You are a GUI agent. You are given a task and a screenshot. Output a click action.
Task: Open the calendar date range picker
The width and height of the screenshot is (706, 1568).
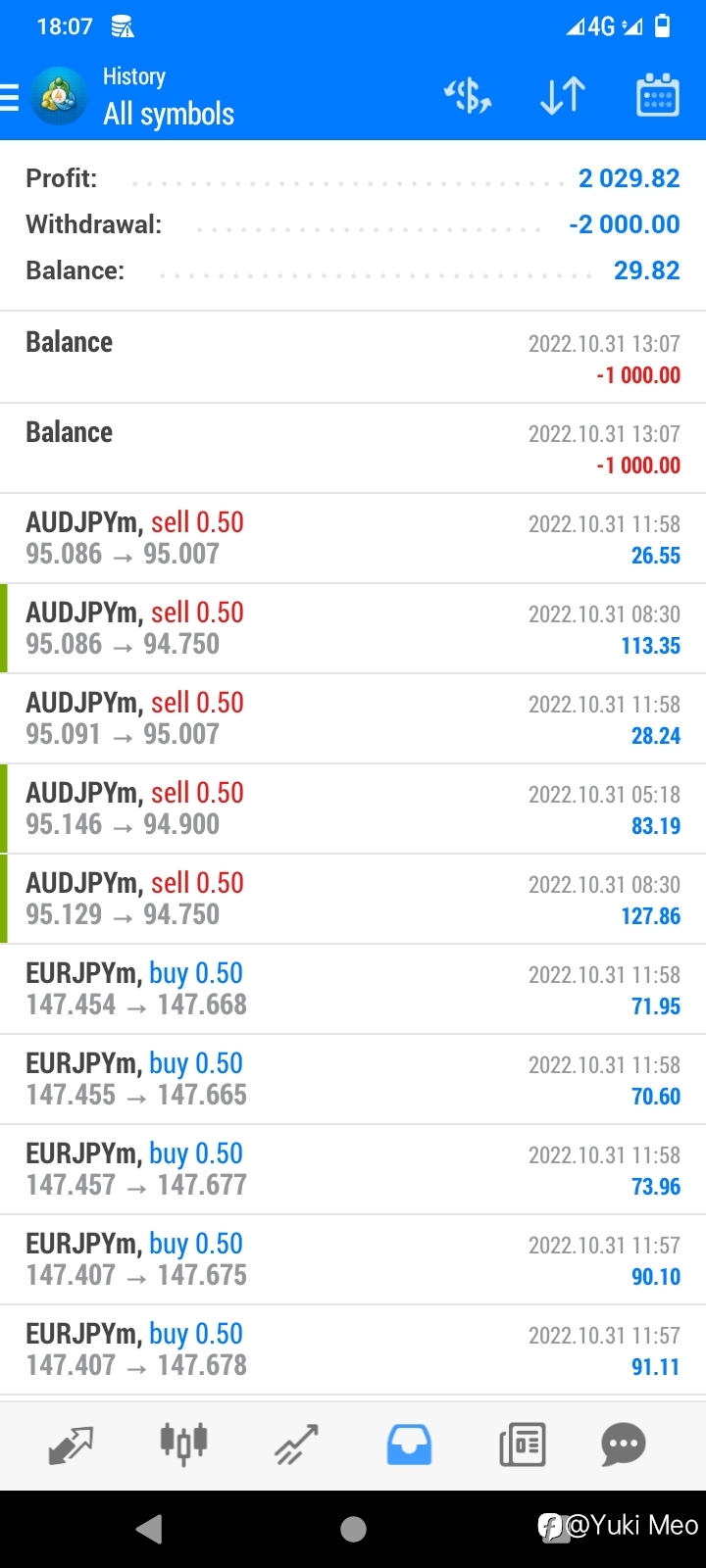click(x=658, y=95)
